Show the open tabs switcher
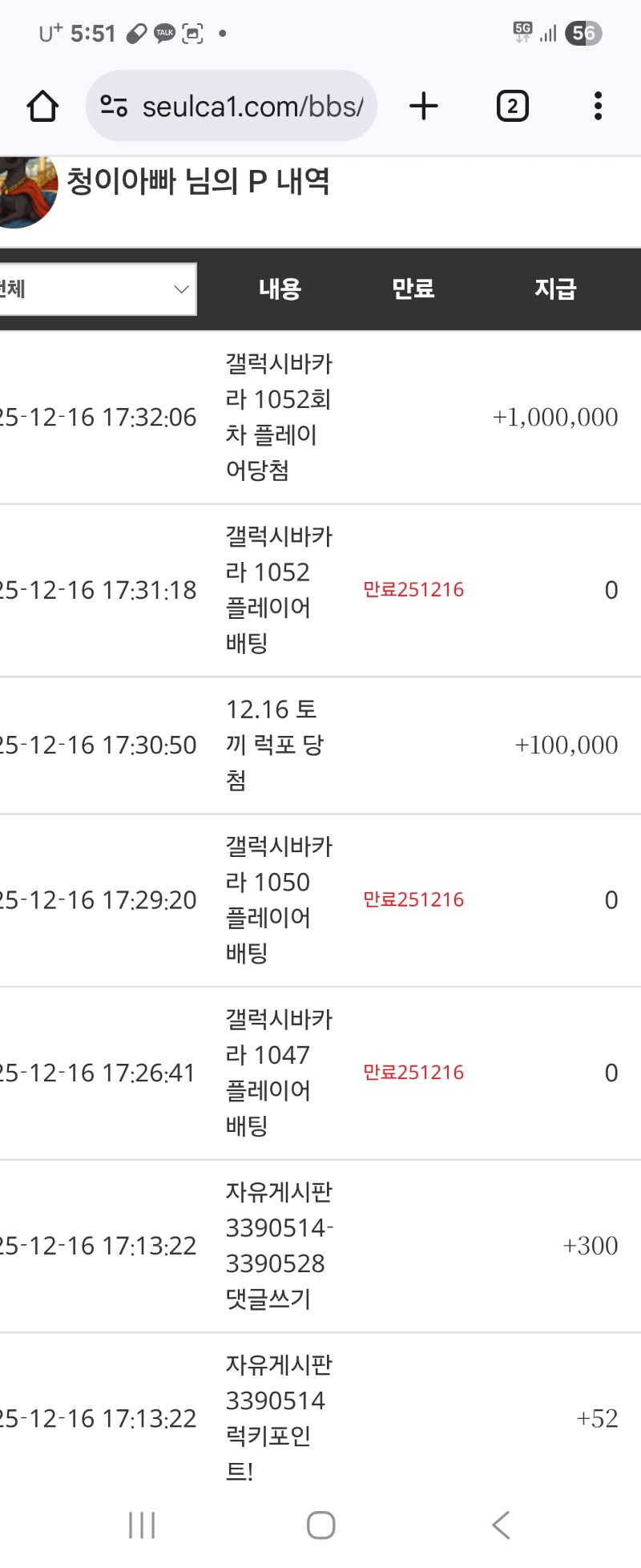Screen dimensions: 641x1568 pyautogui.click(x=512, y=106)
